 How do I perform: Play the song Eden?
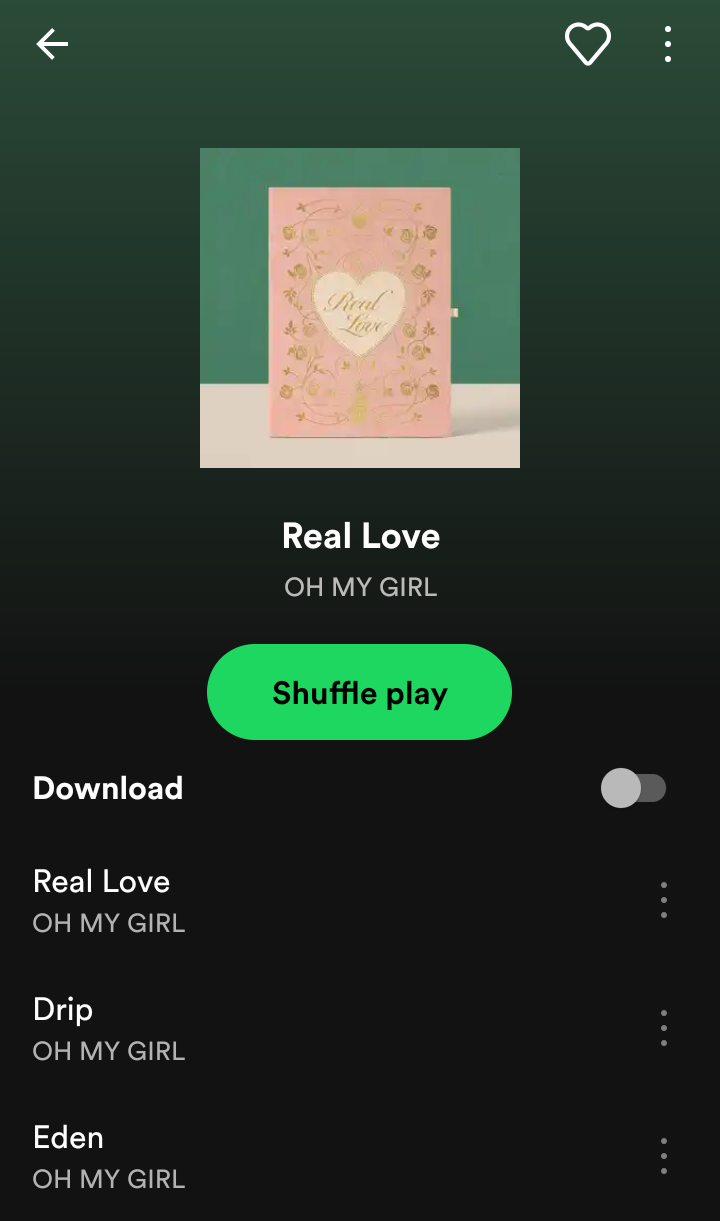(x=68, y=1138)
